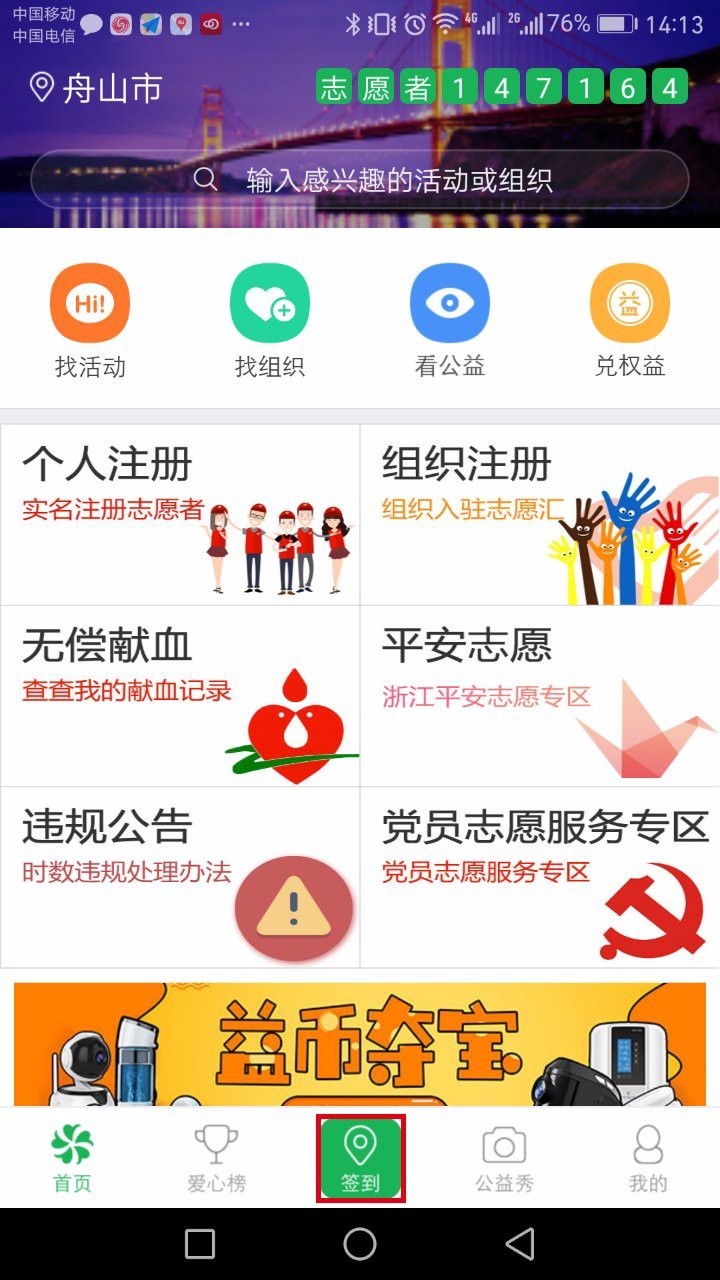Open 爱心榜 trophy icon
Image resolution: width=720 pixels, height=1280 pixels.
click(x=216, y=1148)
